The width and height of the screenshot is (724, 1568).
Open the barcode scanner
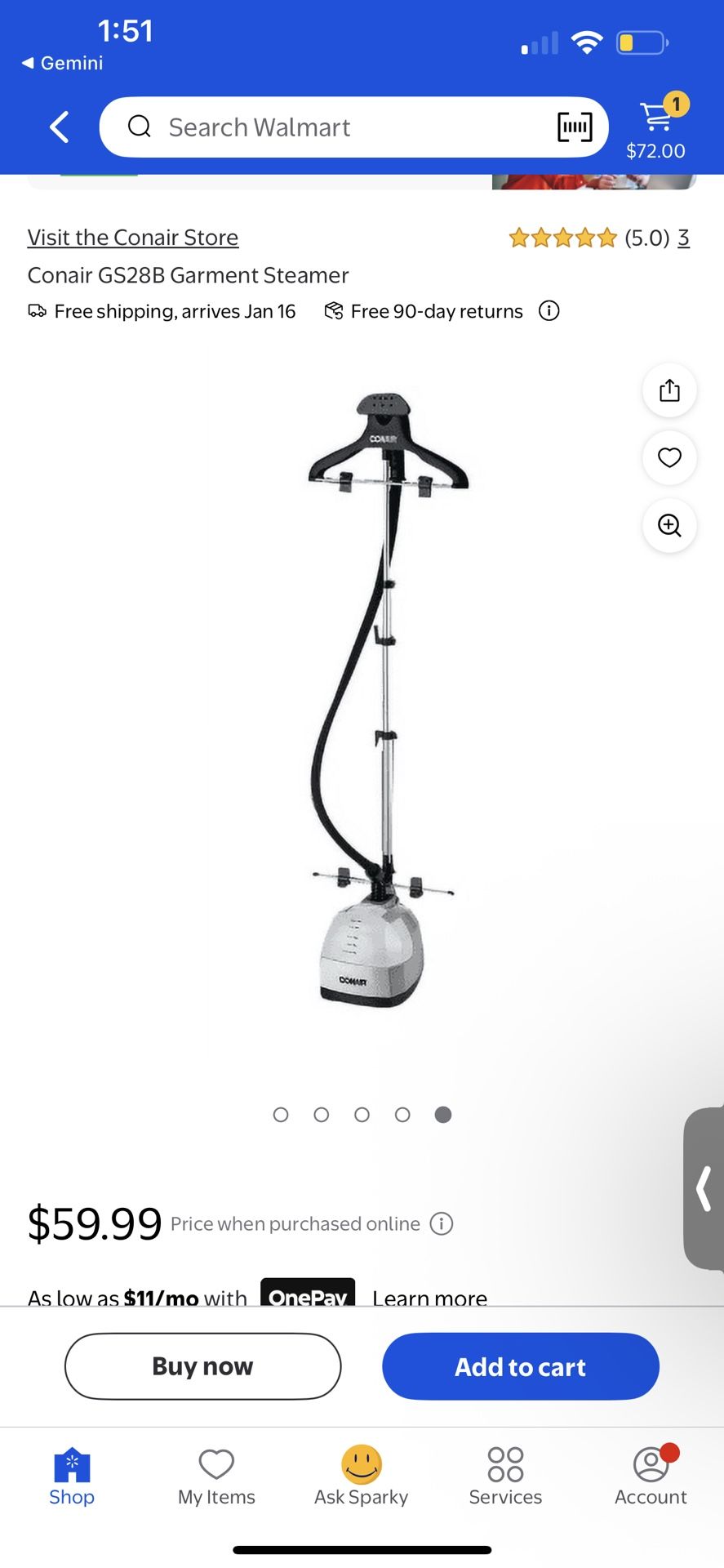click(574, 127)
